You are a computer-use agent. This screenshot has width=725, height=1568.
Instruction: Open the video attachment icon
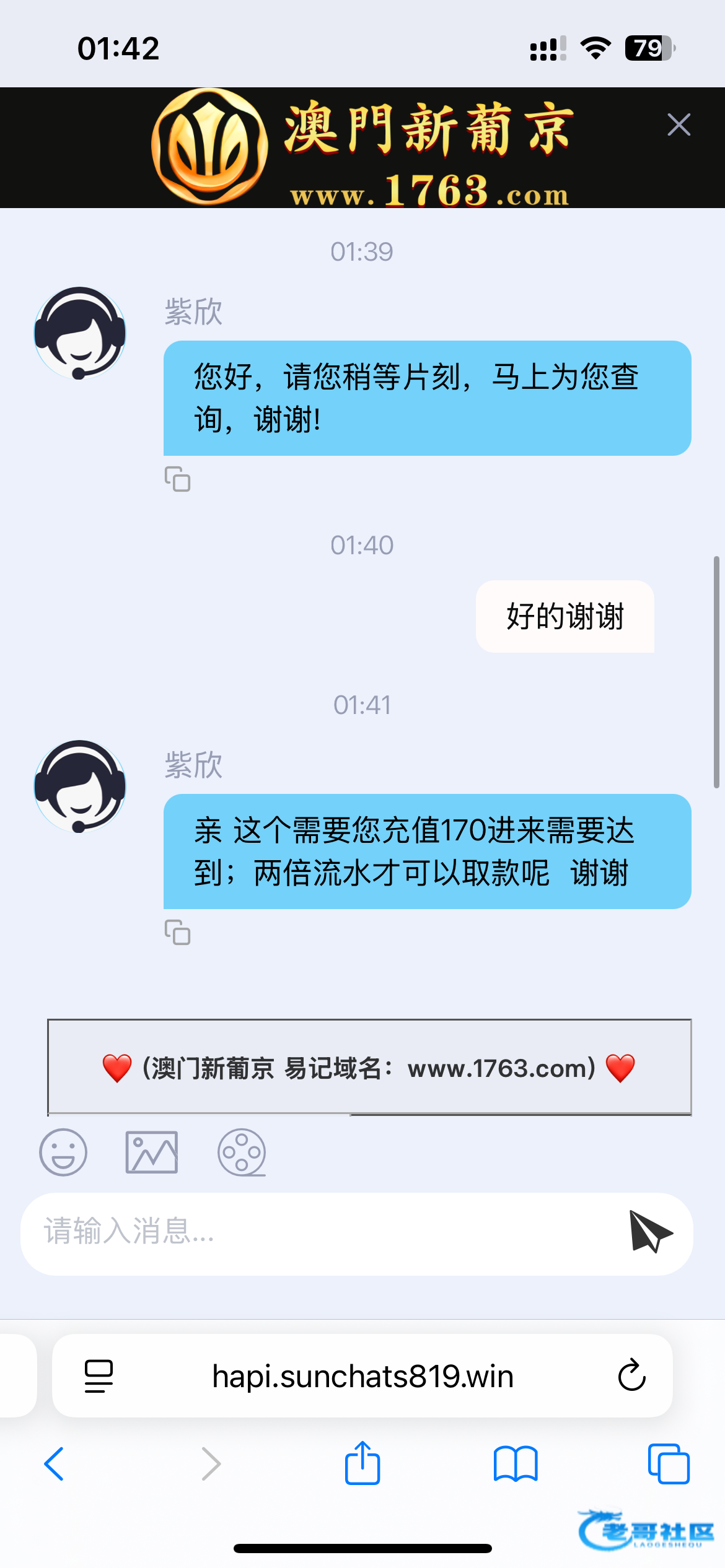242,1152
